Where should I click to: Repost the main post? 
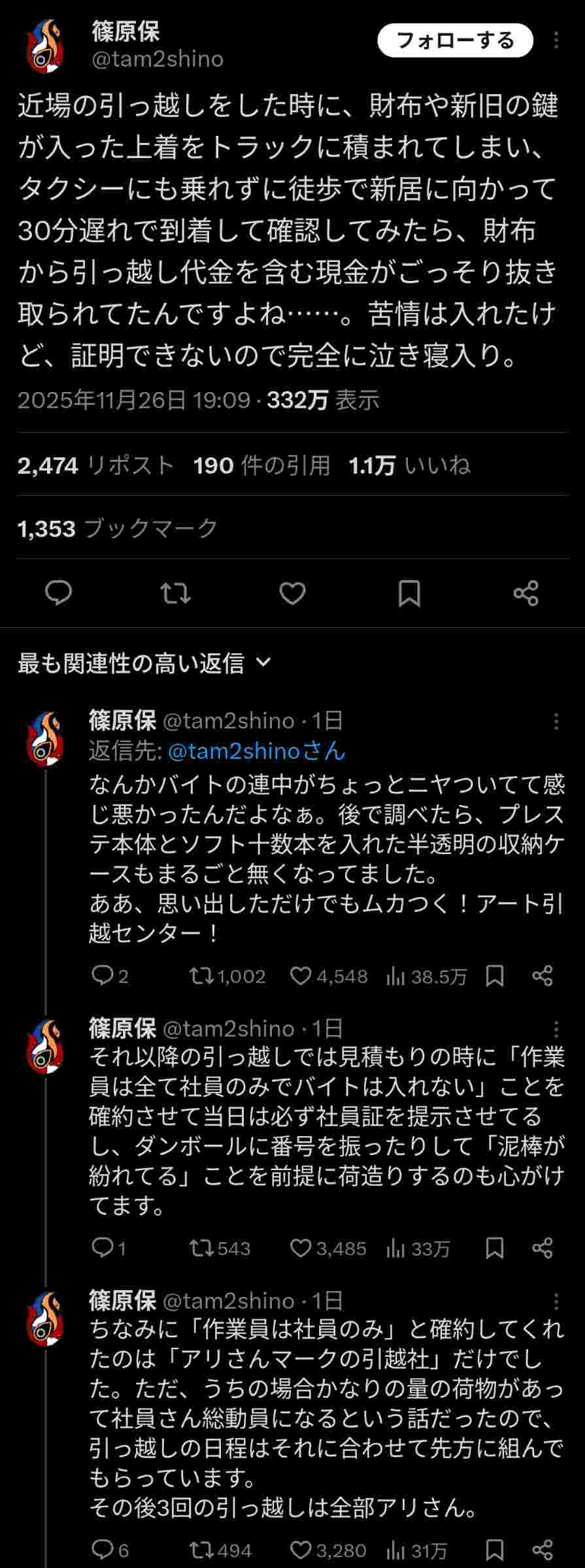[x=175, y=593]
